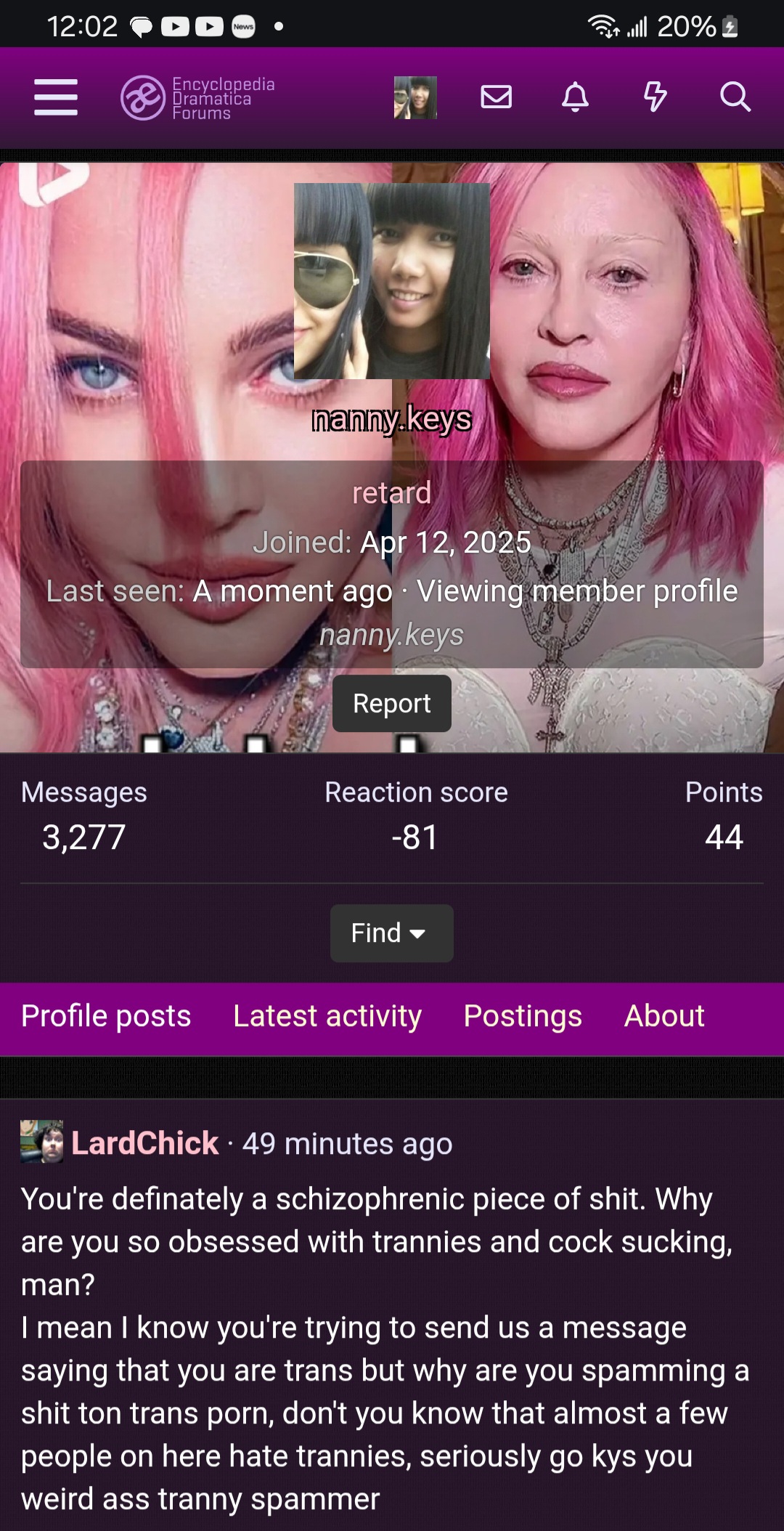Open the what's new lightning icon
The height and width of the screenshot is (1531, 784).
coord(655,97)
